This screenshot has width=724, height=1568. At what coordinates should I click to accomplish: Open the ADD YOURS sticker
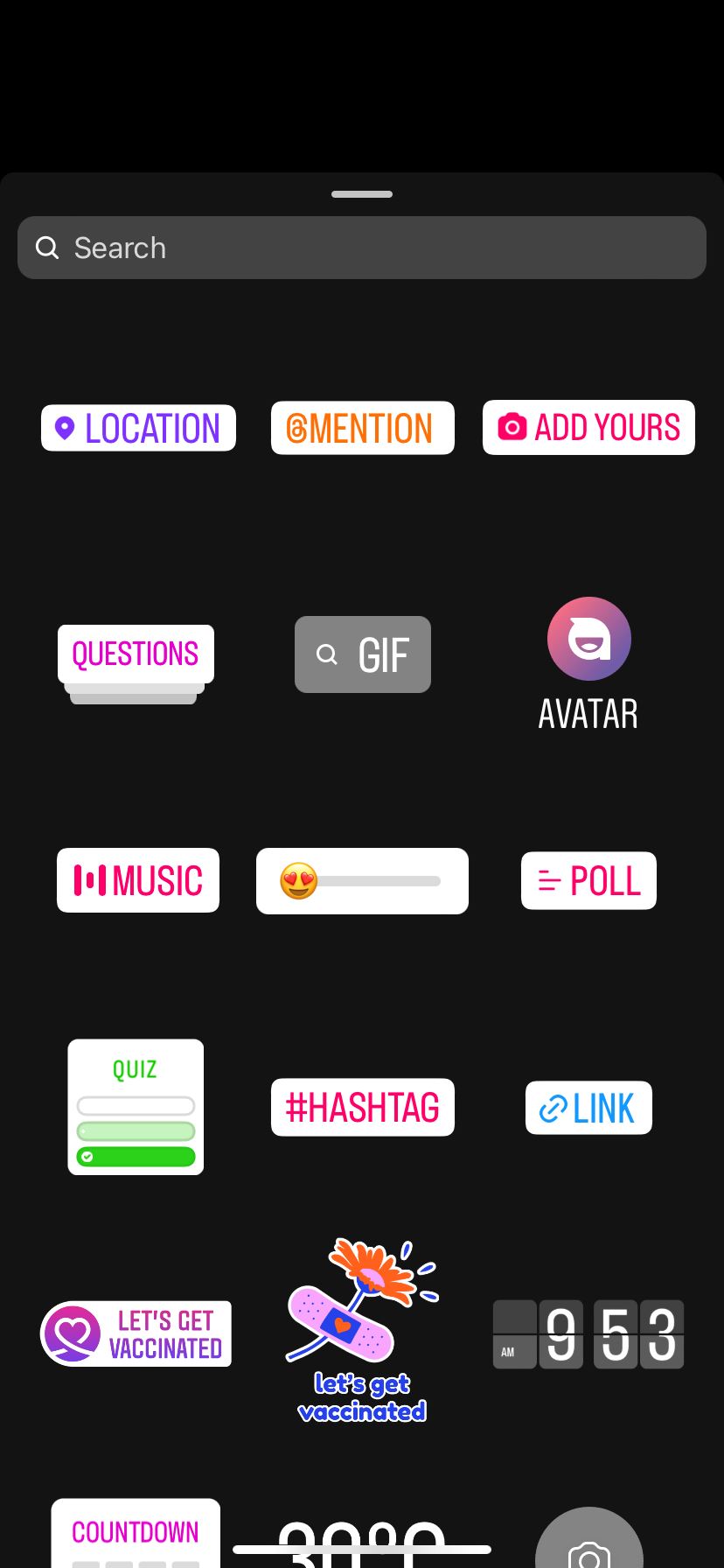[x=588, y=428]
